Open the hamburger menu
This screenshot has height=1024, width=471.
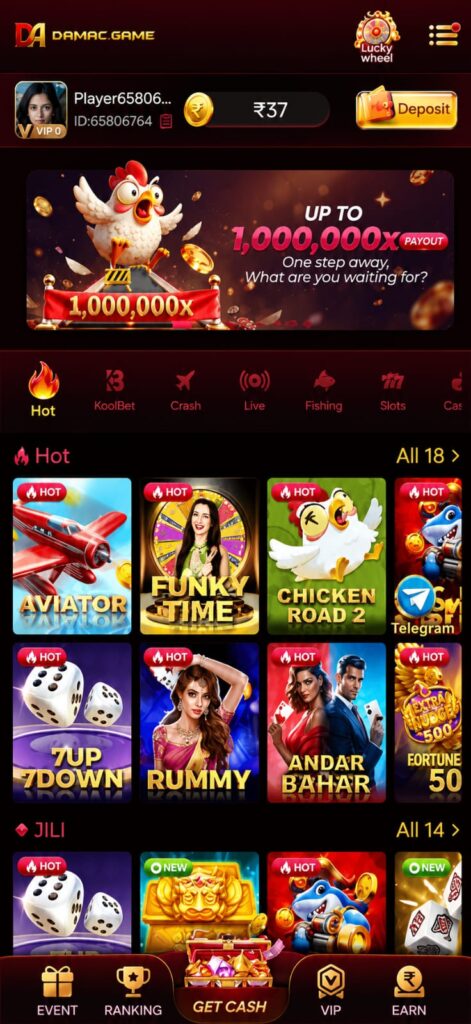pyautogui.click(x=444, y=35)
